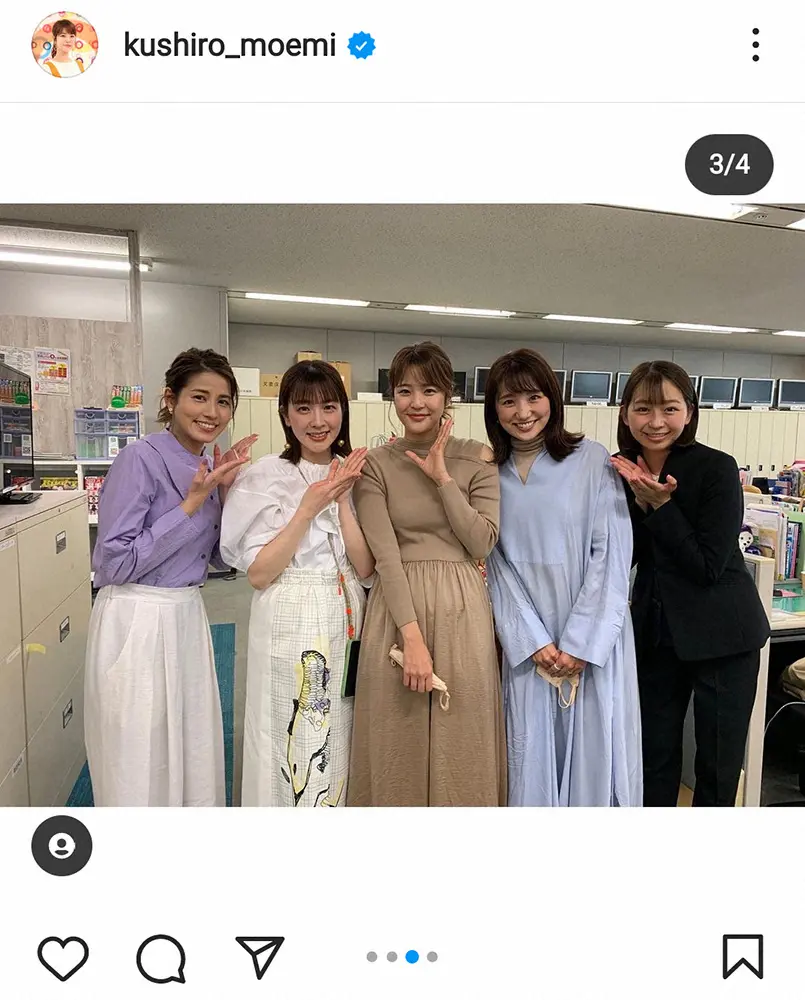This screenshot has height=1000, width=805.
Task: Show tagged people in the photo
Action: pos(62,846)
